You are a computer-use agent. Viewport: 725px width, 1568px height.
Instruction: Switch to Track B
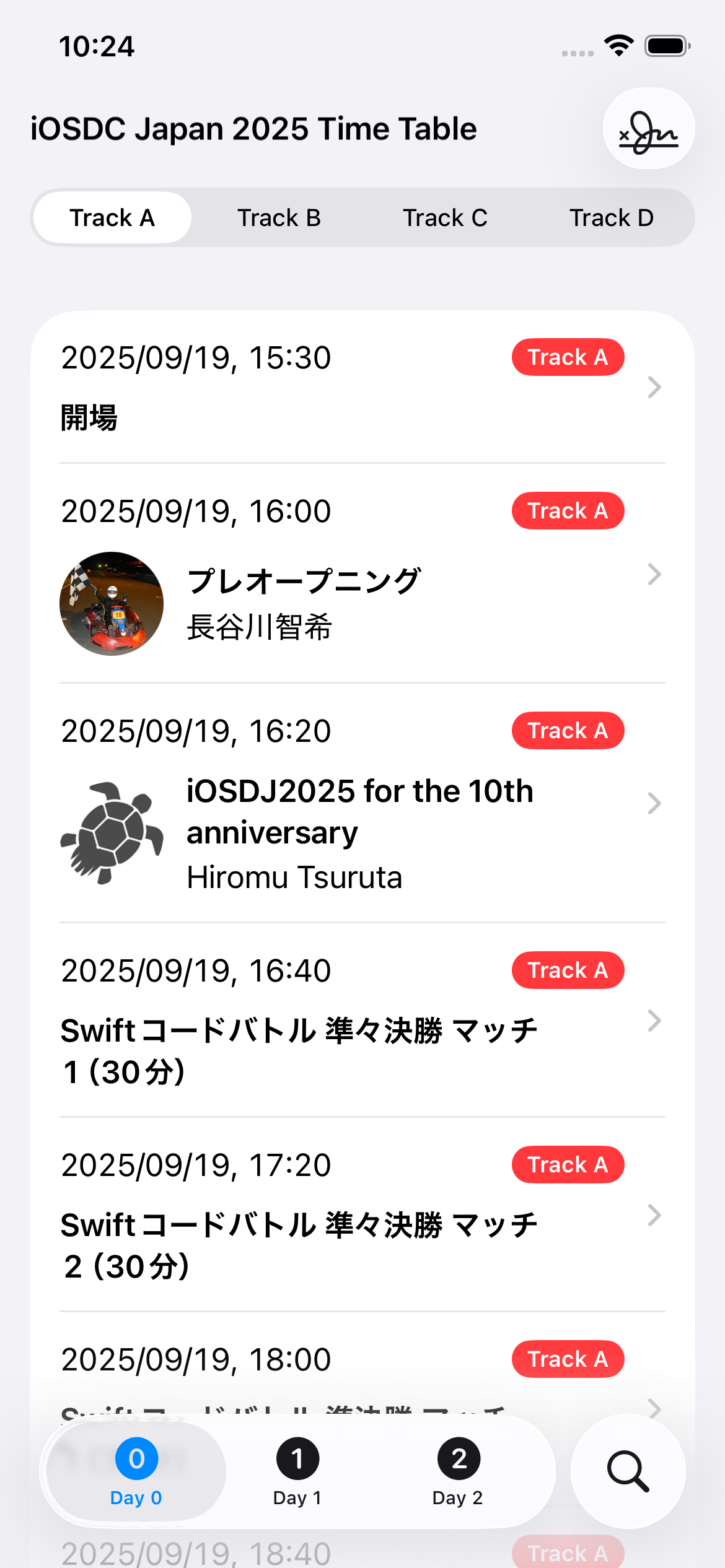point(279,218)
